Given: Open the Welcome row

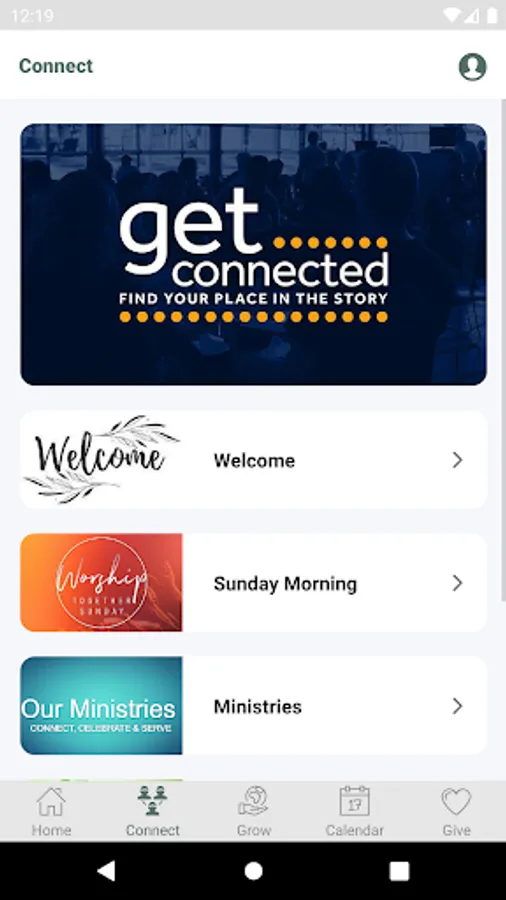Looking at the screenshot, I should pos(254,460).
